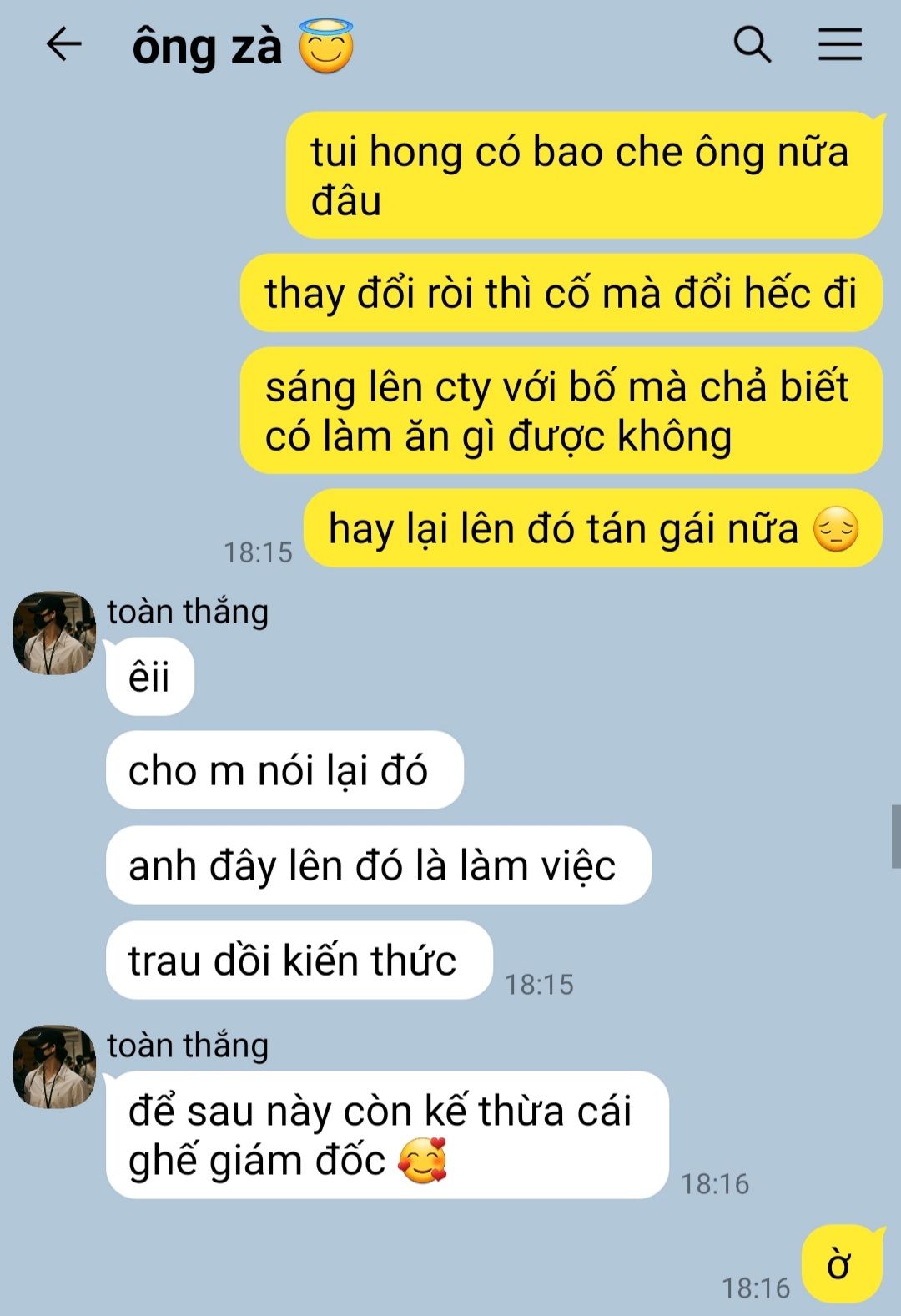This screenshot has height=1316, width=901.
Task: Open toàn thắng's avatar above the êii message
Action: tap(54, 633)
